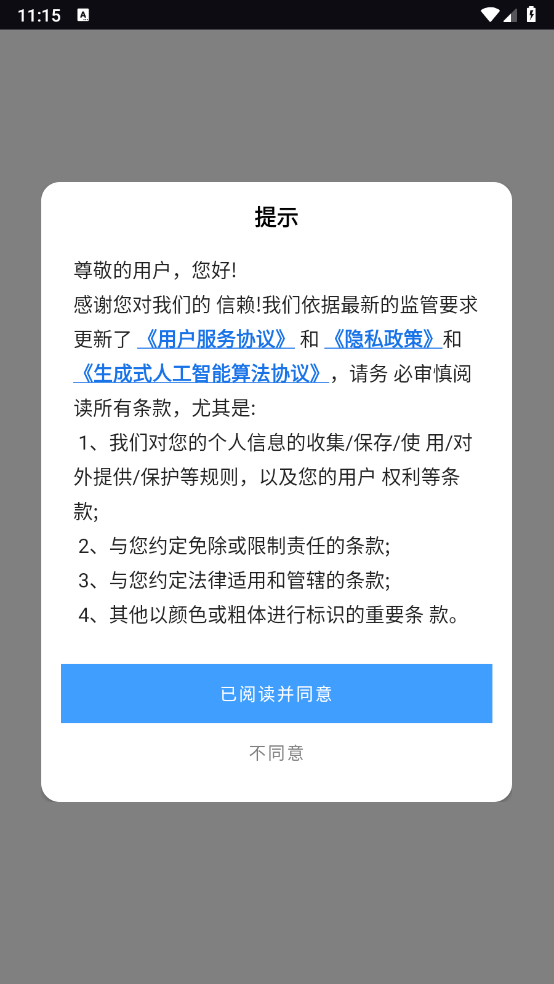Decline by tapping 不同意
The height and width of the screenshot is (984, 554).
pos(277,752)
